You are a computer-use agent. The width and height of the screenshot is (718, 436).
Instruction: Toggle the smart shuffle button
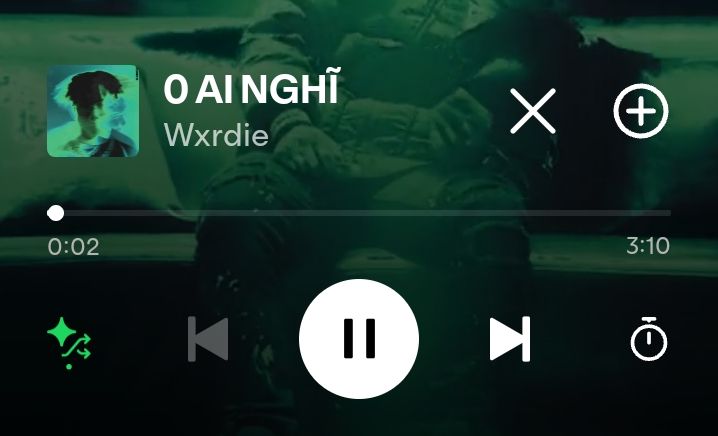(x=70, y=342)
